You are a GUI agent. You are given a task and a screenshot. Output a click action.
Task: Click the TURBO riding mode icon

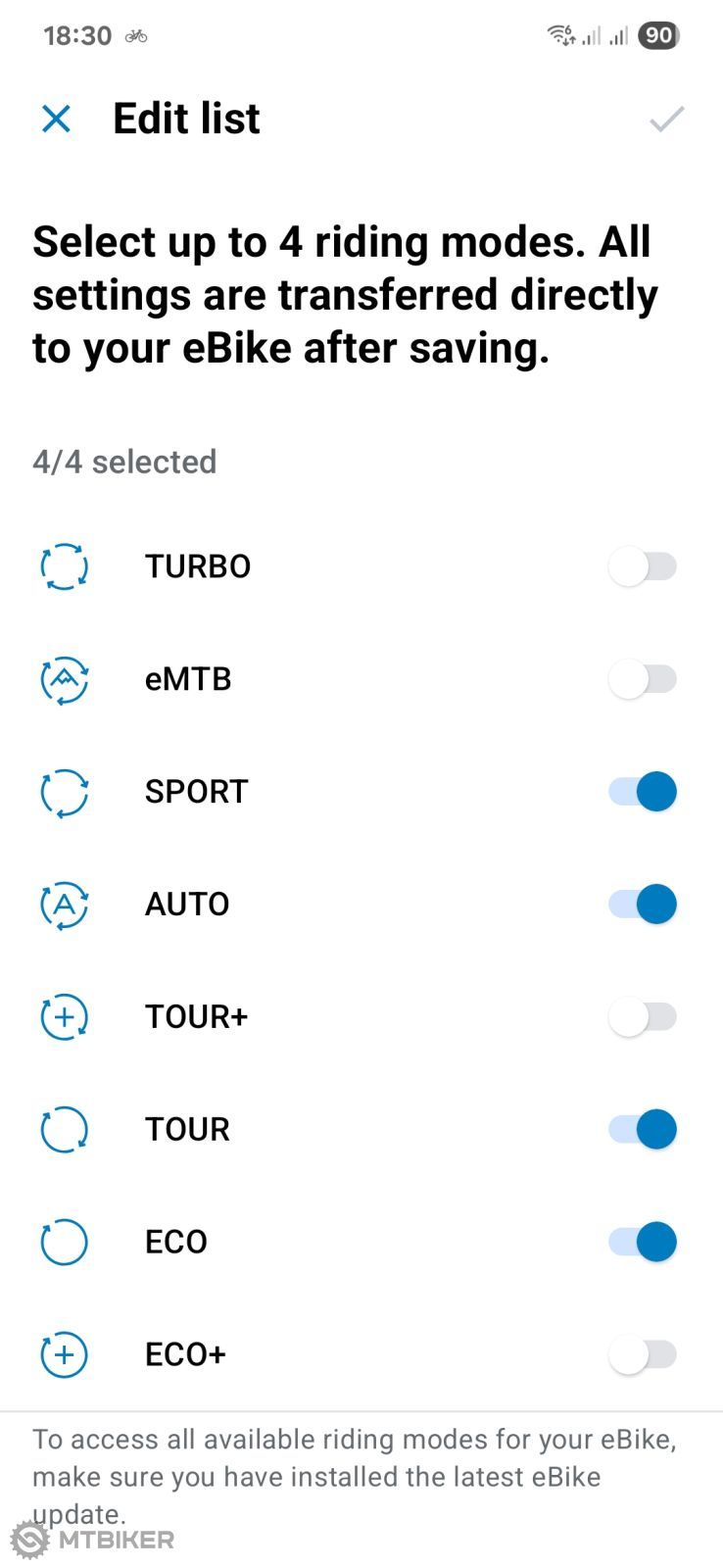(64, 566)
